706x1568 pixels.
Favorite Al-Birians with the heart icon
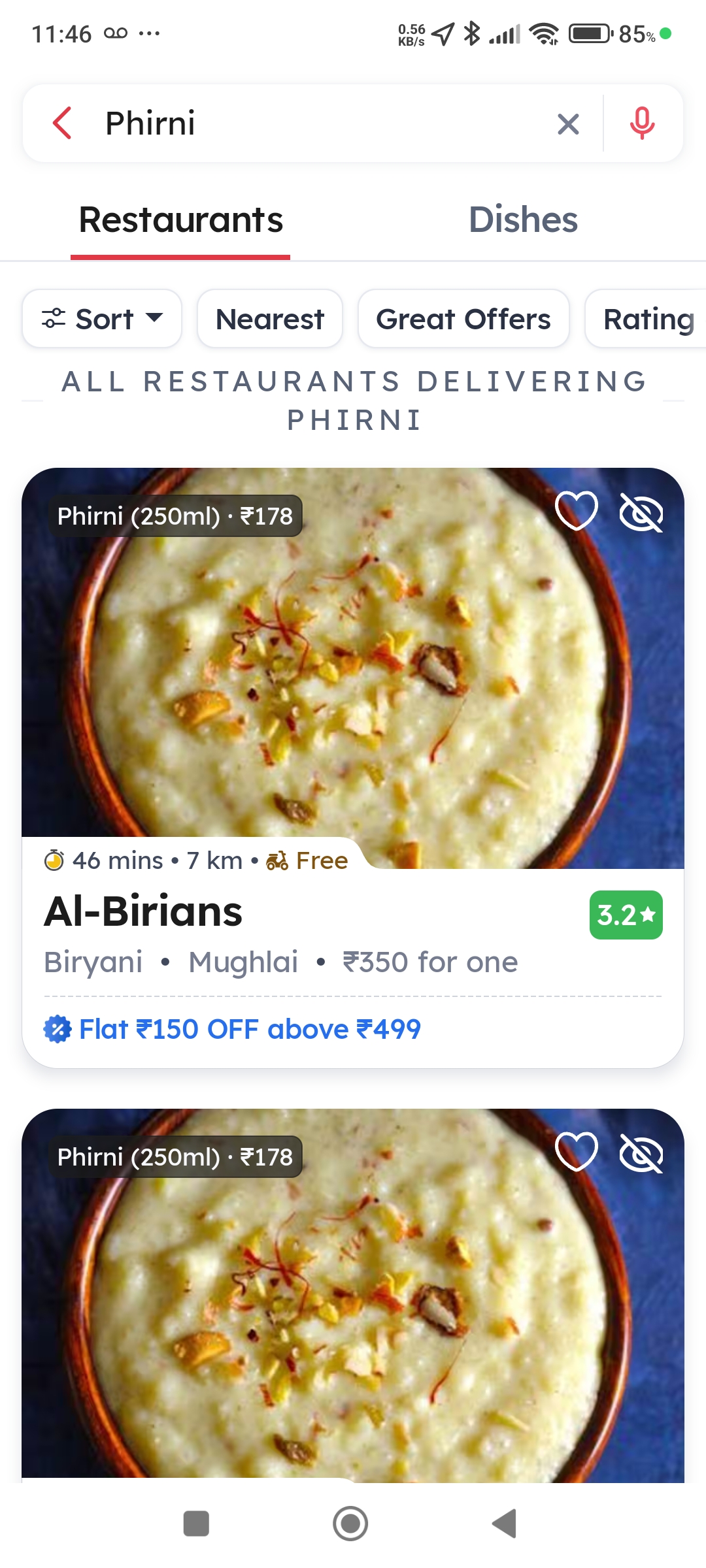pyautogui.click(x=576, y=511)
